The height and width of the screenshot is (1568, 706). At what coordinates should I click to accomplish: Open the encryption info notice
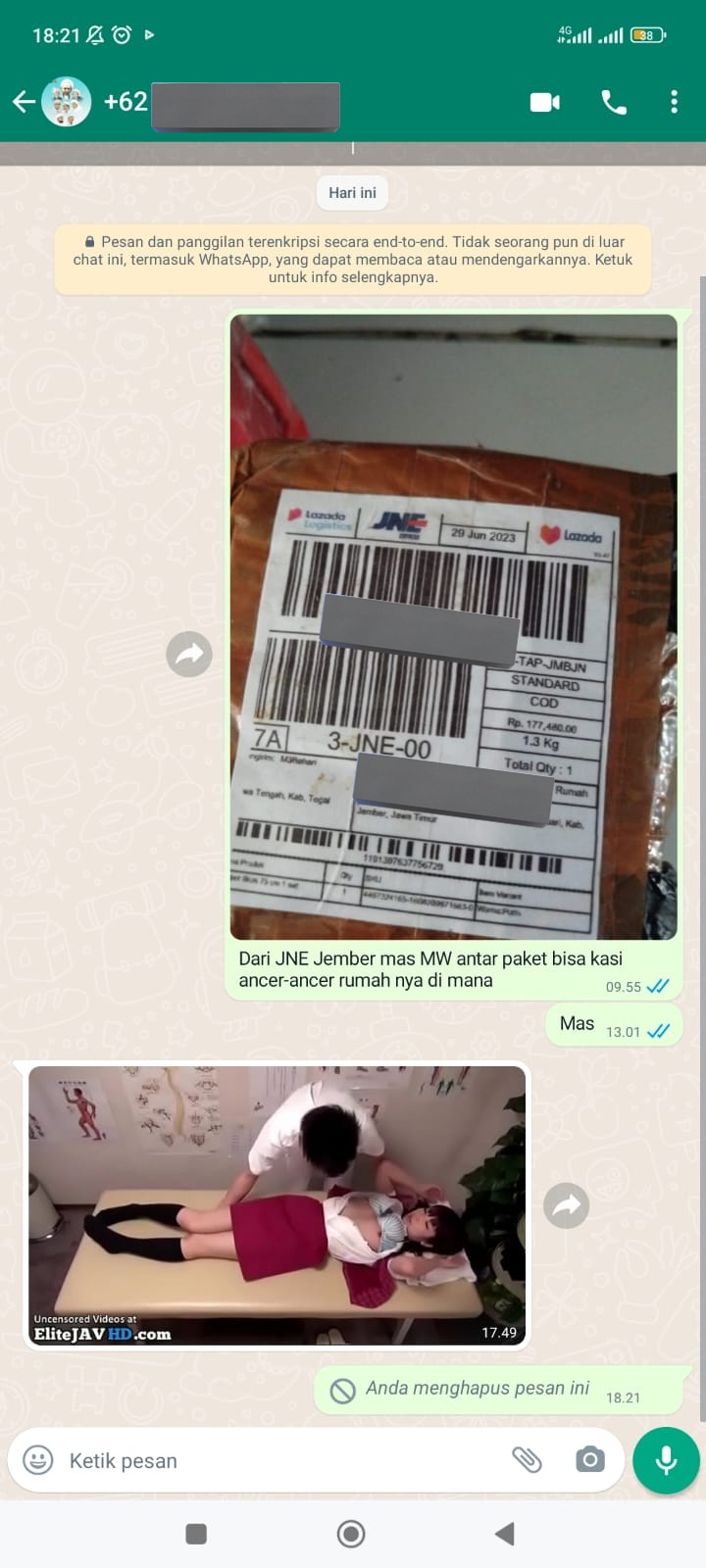click(x=353, y=260)
